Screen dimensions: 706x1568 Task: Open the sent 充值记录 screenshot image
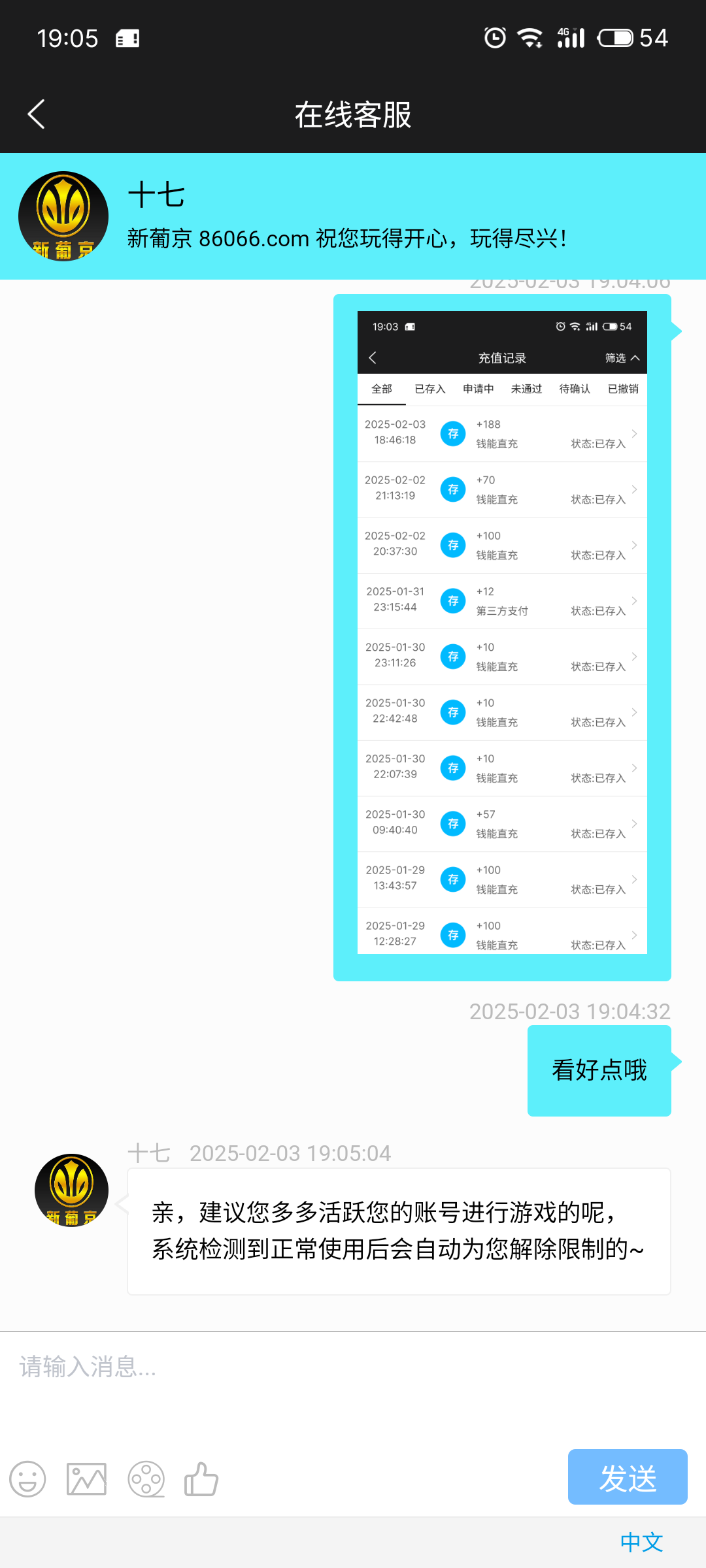click(x=502, y=632)
